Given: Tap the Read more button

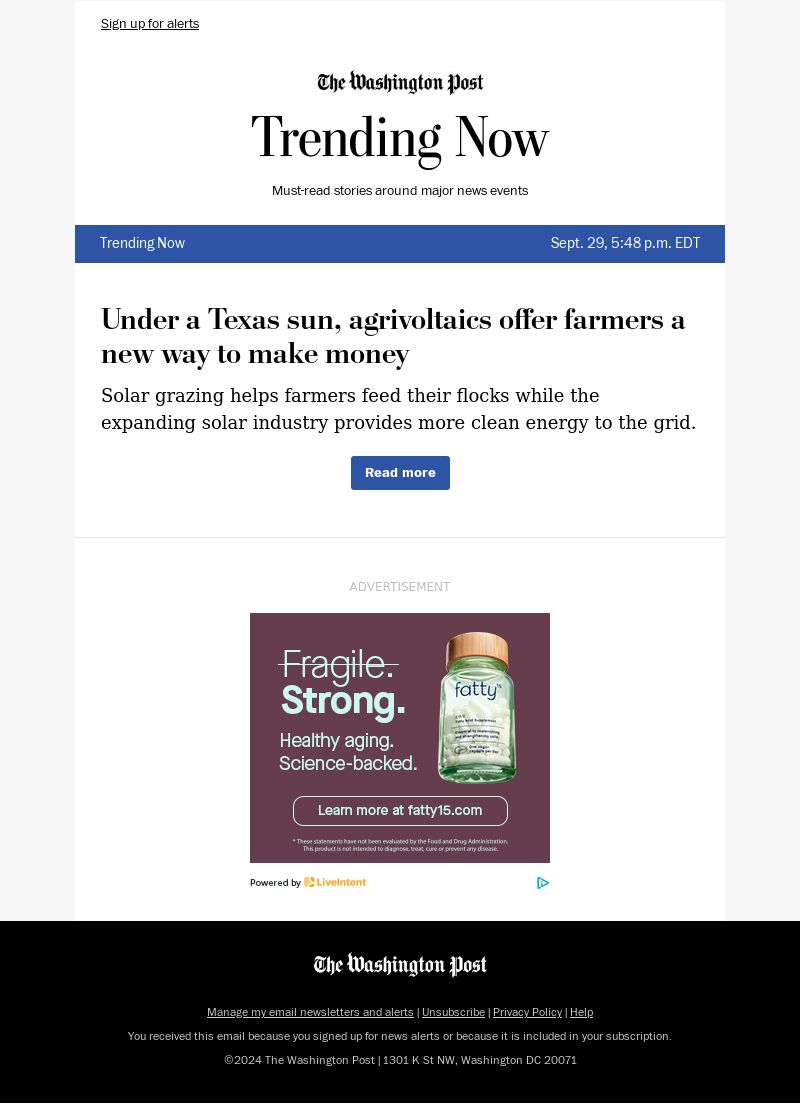Looking at the screenshot, I should (x=400, y=473).
